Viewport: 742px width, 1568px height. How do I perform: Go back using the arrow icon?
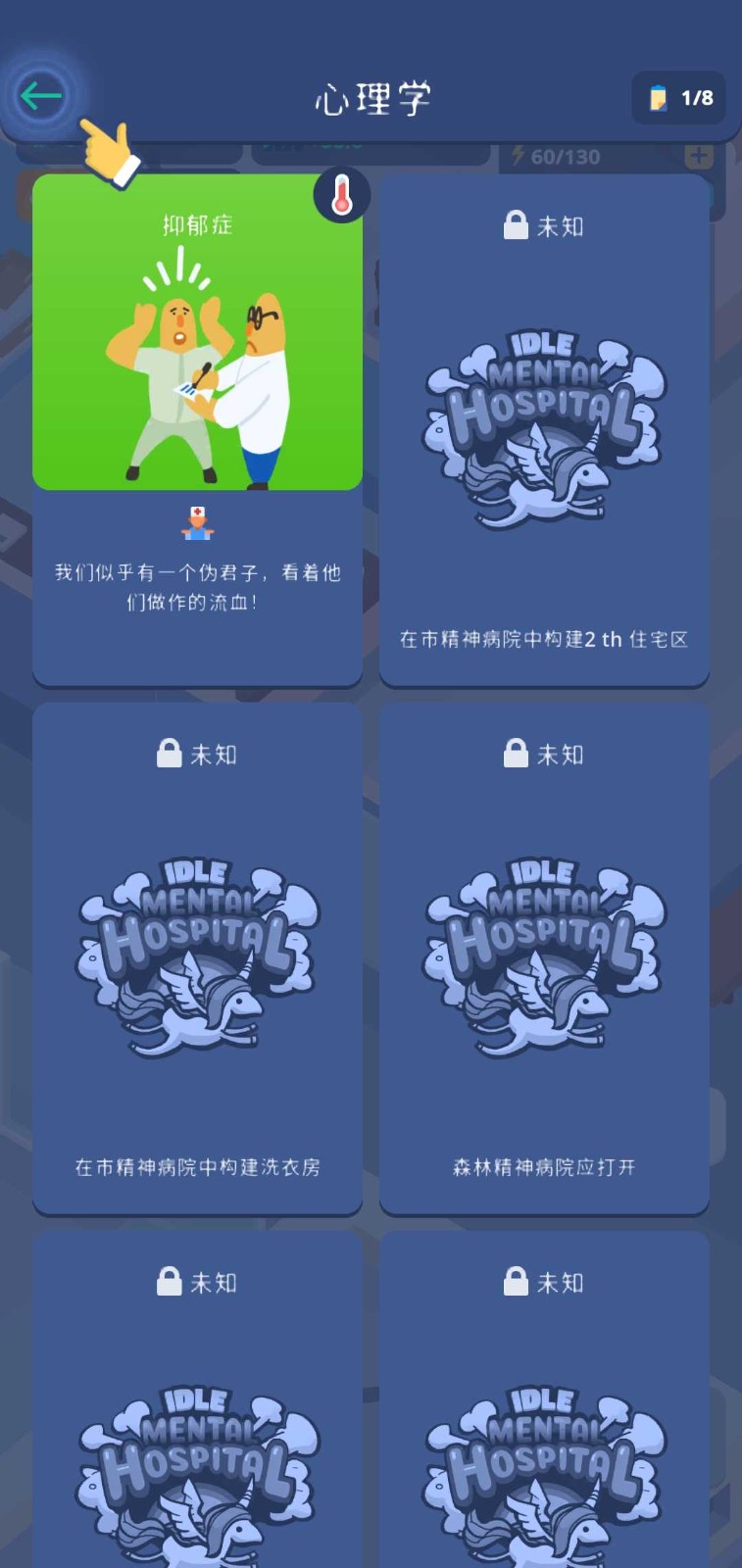point(41,96)
